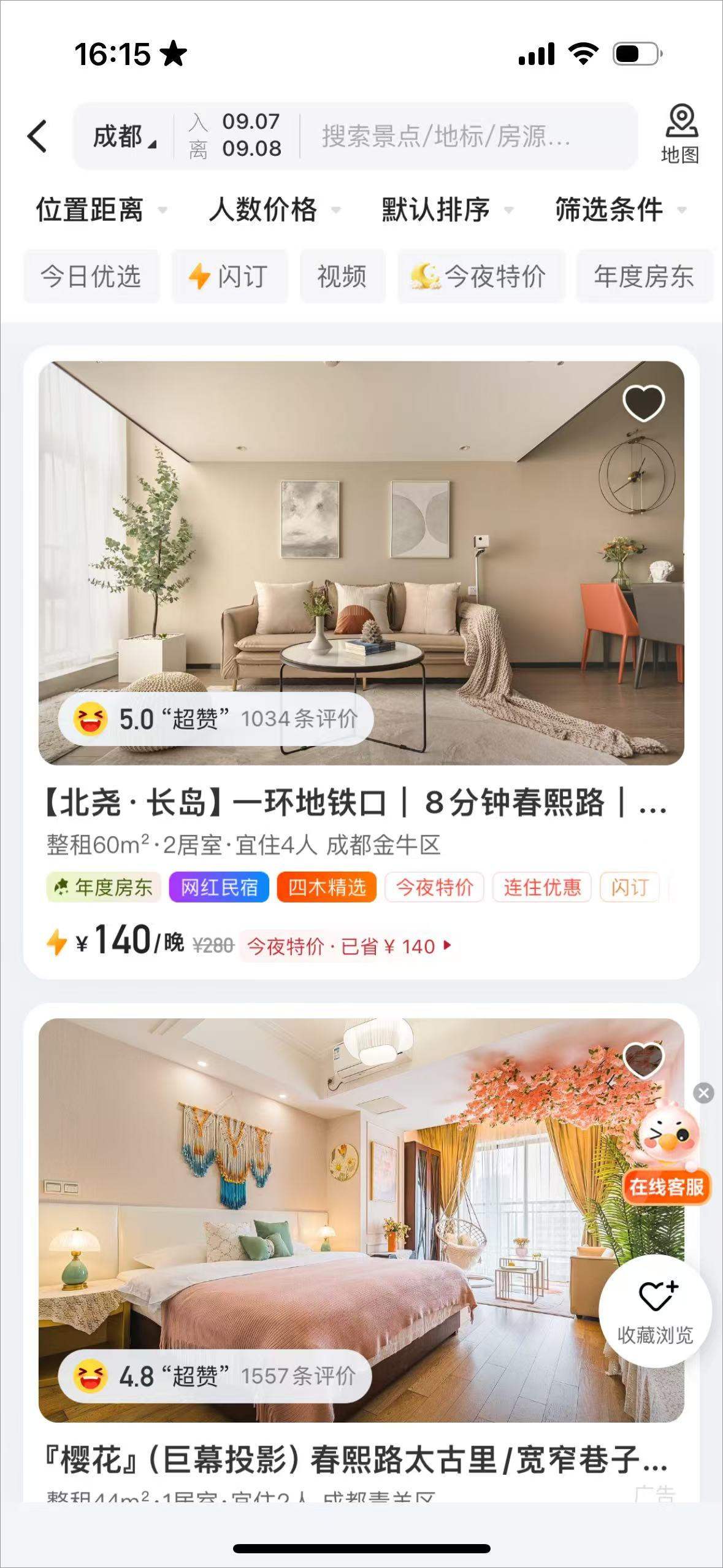Select the 视频 chip
This screenshot has width=723, height=1568.
[x=342, y=276]
